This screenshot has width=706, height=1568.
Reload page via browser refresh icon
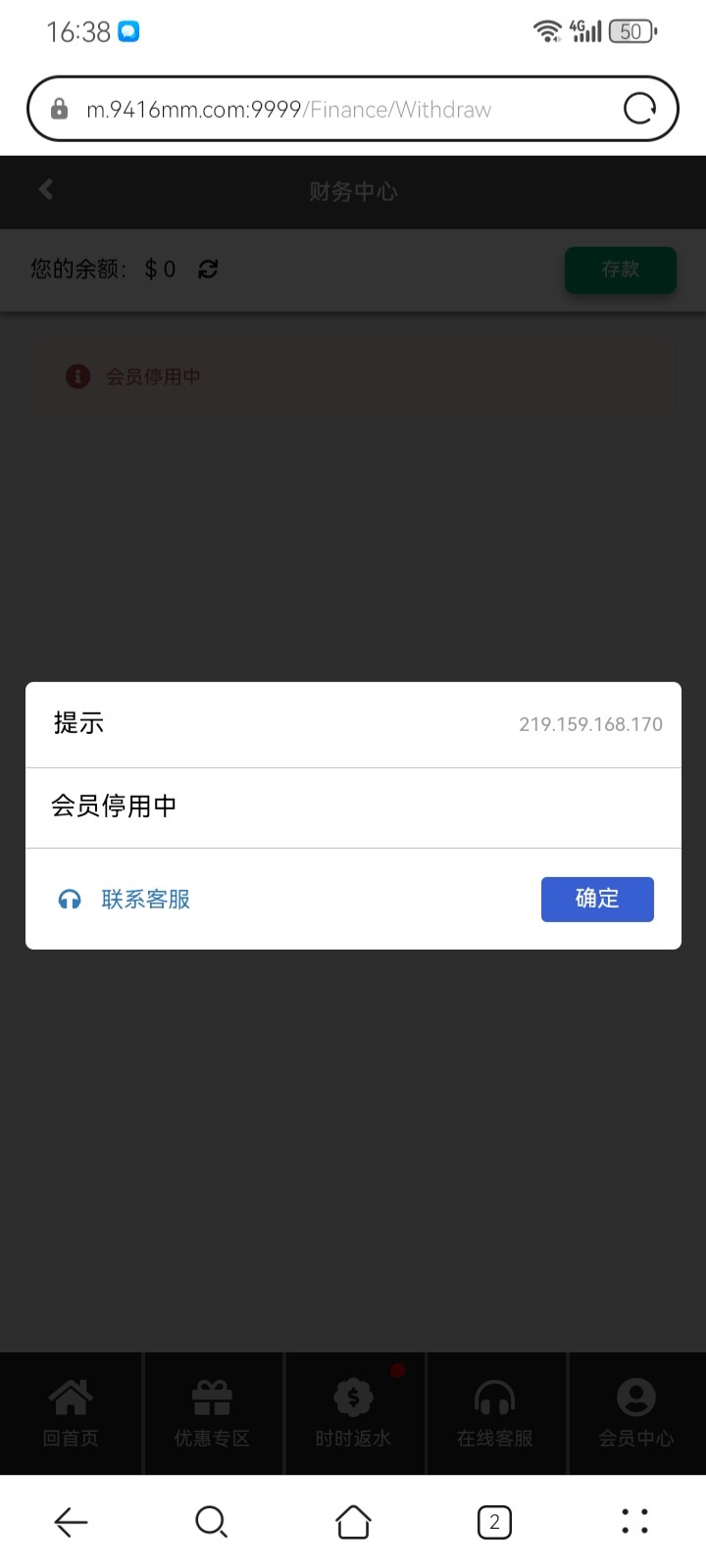639,109
